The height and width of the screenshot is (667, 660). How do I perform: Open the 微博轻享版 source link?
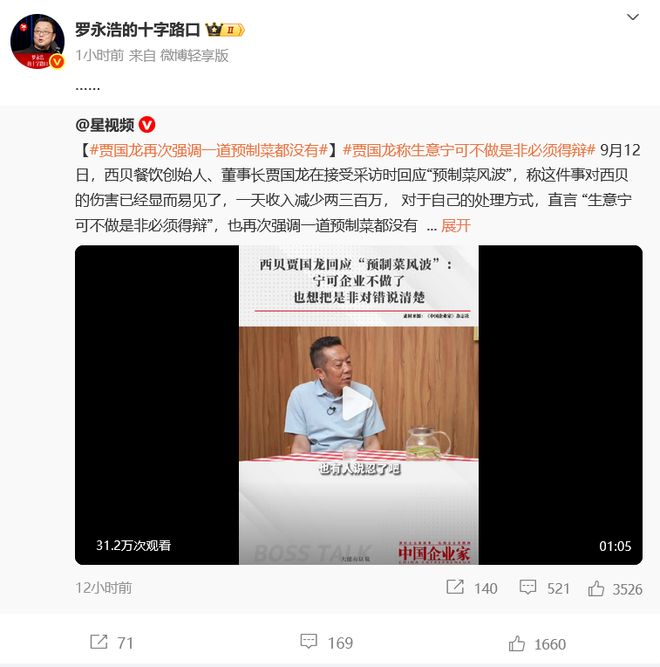pyautogui.click(x=194, y=56)
